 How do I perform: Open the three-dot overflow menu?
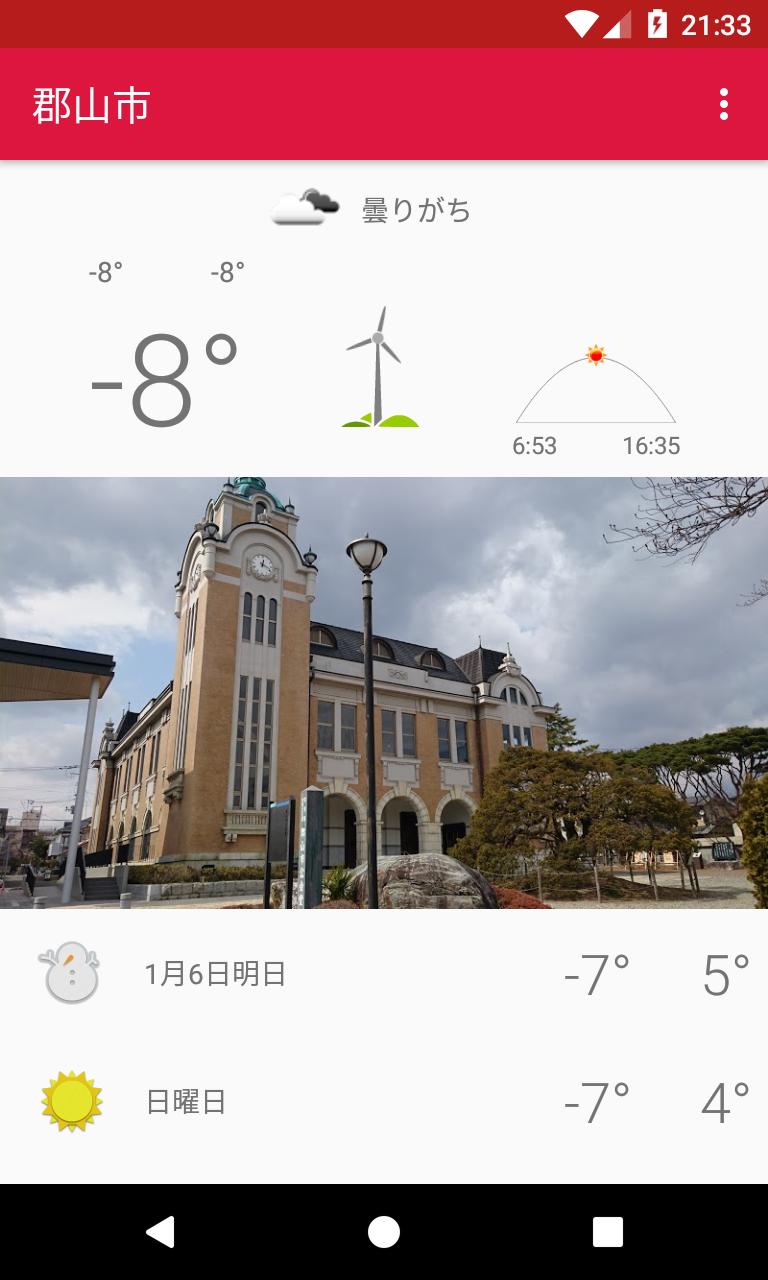pyautogui.click(x=723, y=103)
